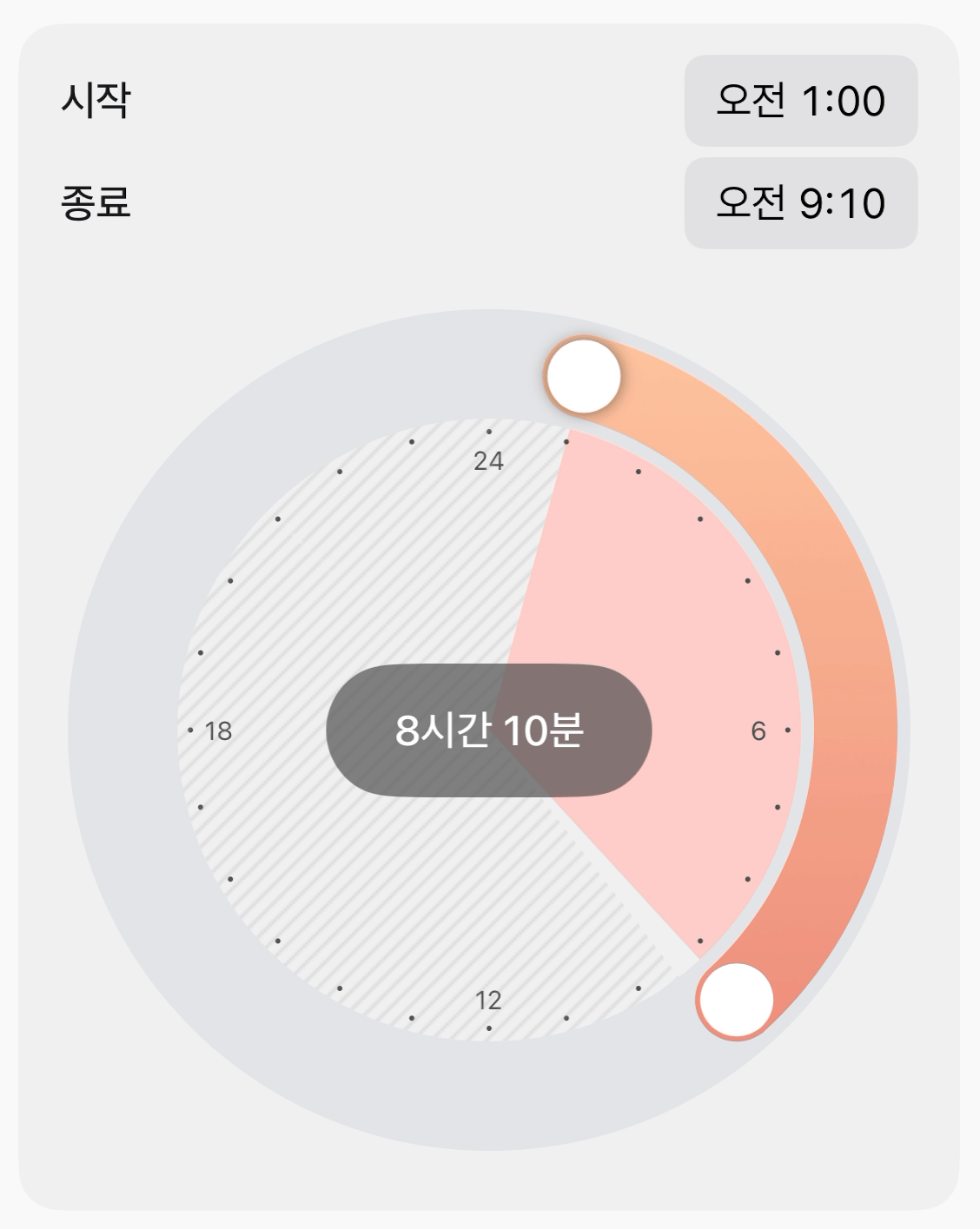Tap the start handle on the circular dial
This screenshot has height=1229, width=980.
583,375
